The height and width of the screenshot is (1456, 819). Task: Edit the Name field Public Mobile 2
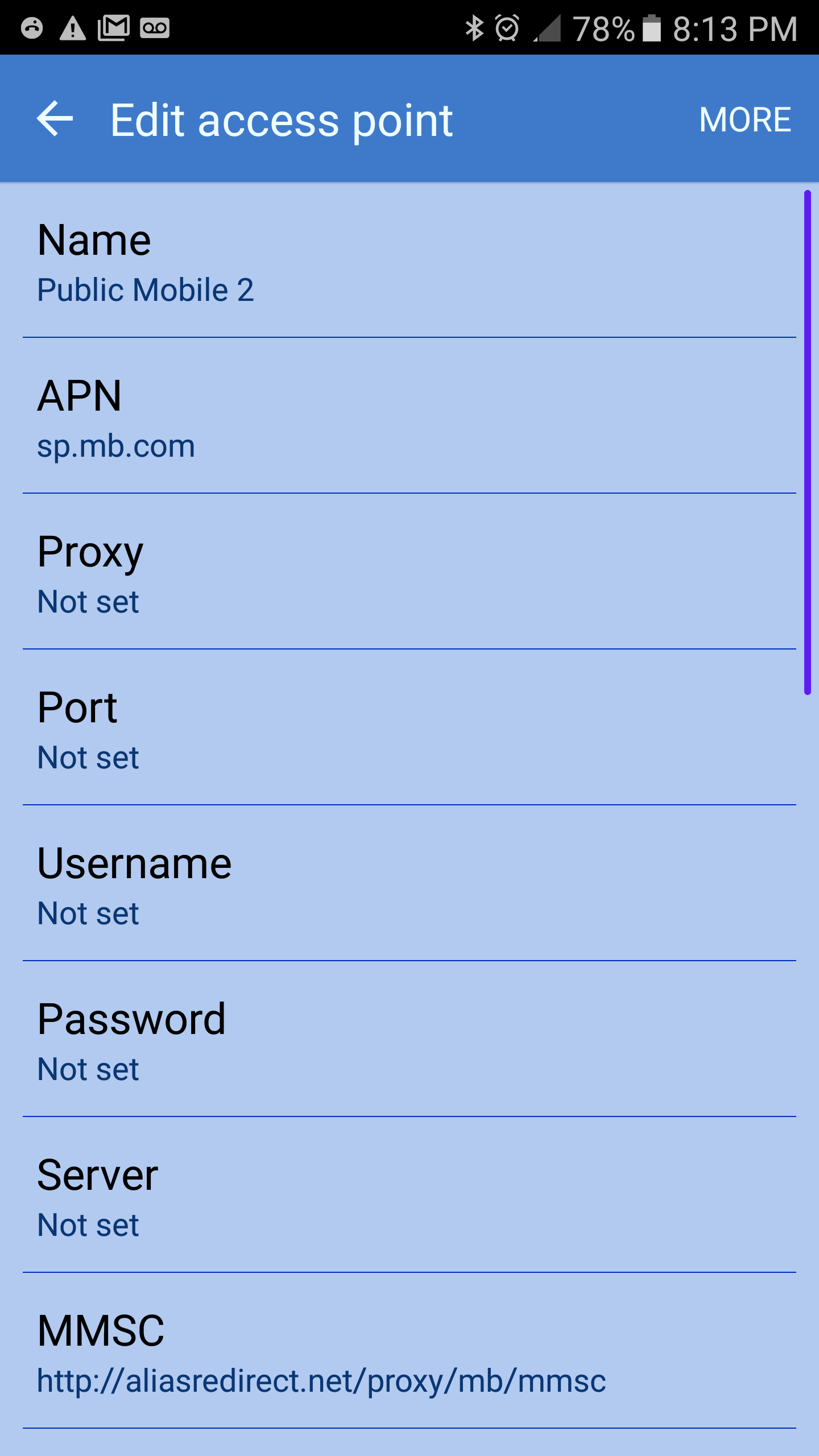tap(409, 263)
